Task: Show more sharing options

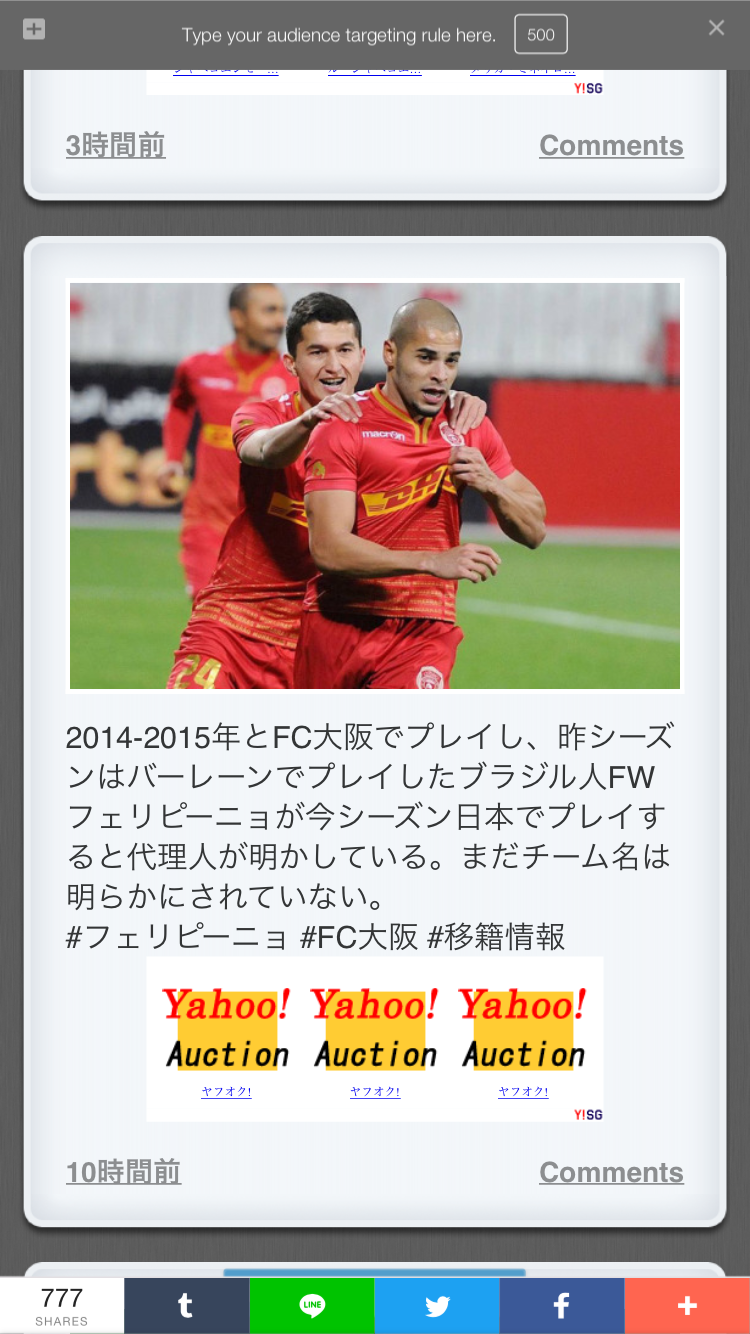Action: pyautogui.click(x=687, y=1306)
